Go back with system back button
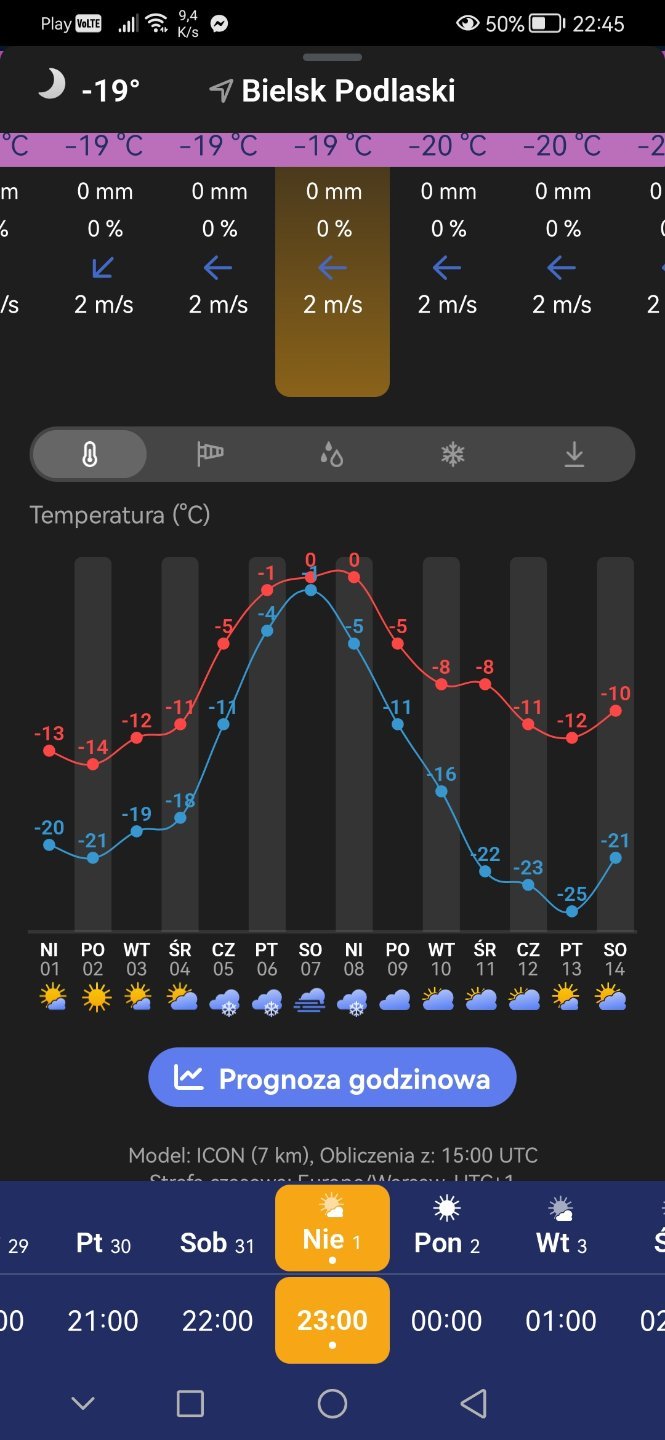Screen dimensions: 665x1440 pos(474,1404)
